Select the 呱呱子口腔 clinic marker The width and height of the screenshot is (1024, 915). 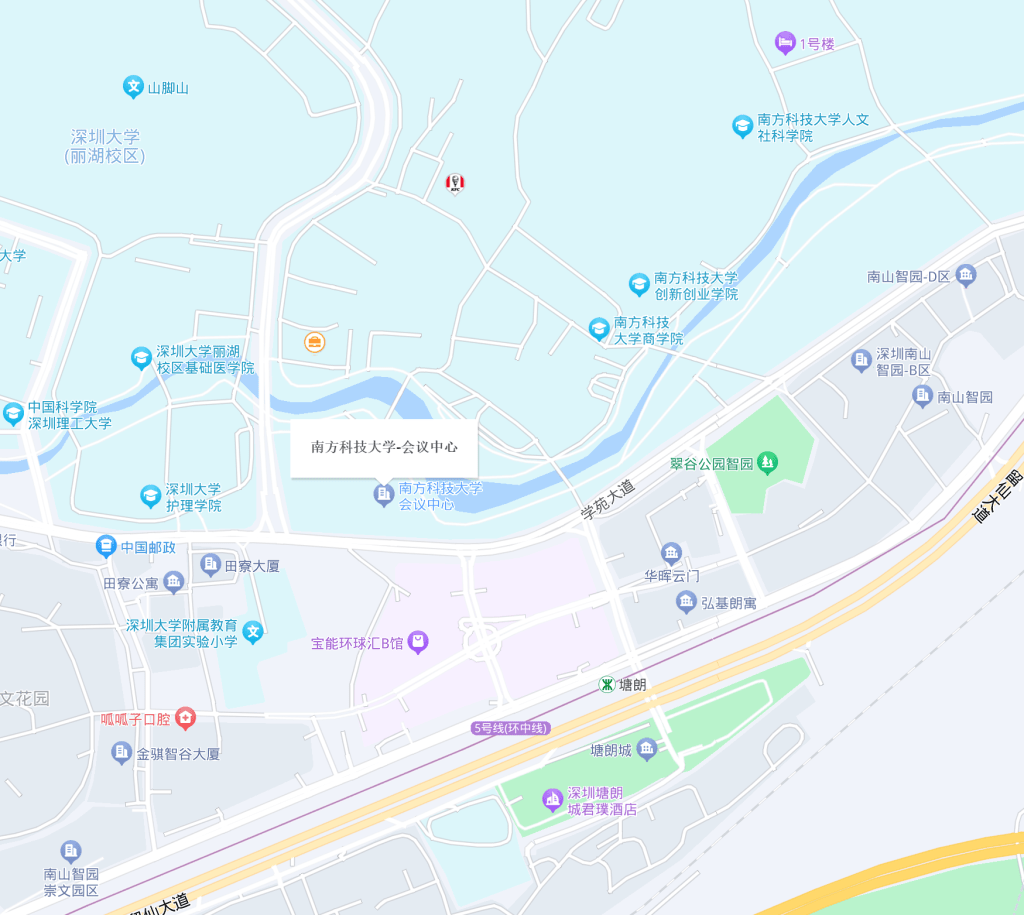[185, 718]
